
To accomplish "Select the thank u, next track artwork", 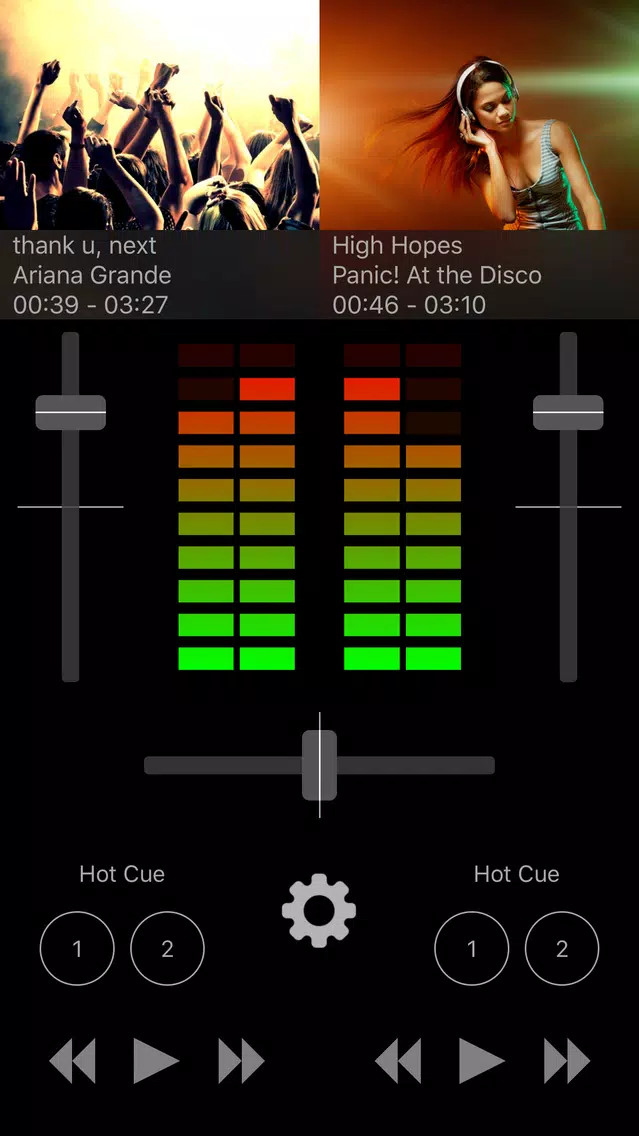I will [x=159, y=114].
